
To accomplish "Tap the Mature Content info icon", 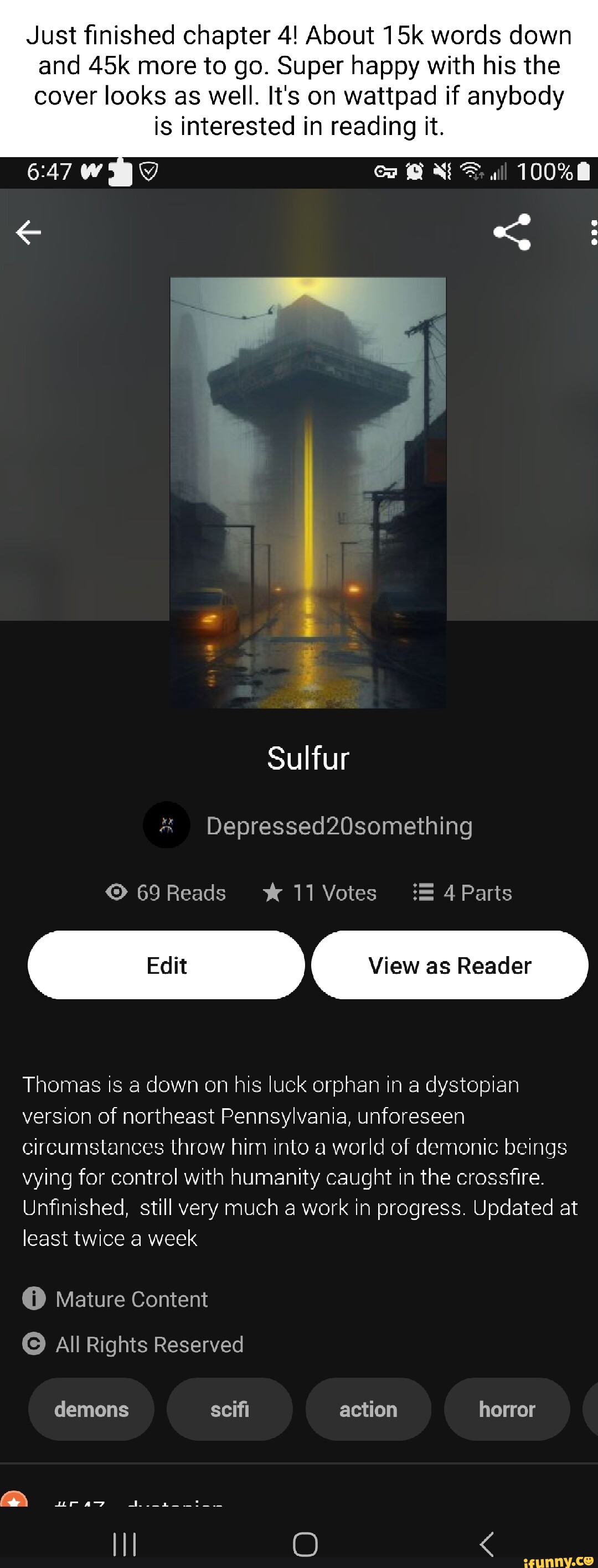I will tap(35, 1300).
